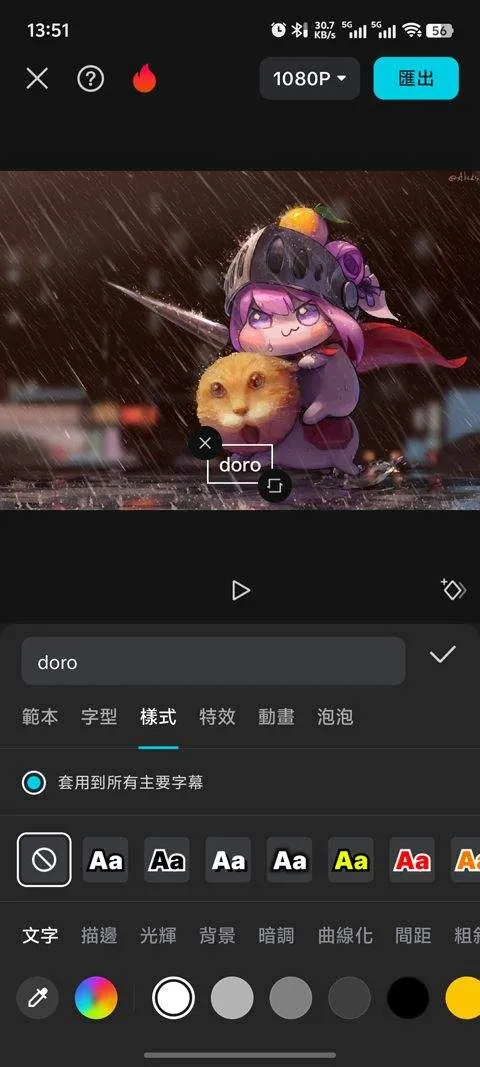This screenshot has width=480, height=1067.
Task: Open the 1080P resolution dropdown
Action: (310, 79)
